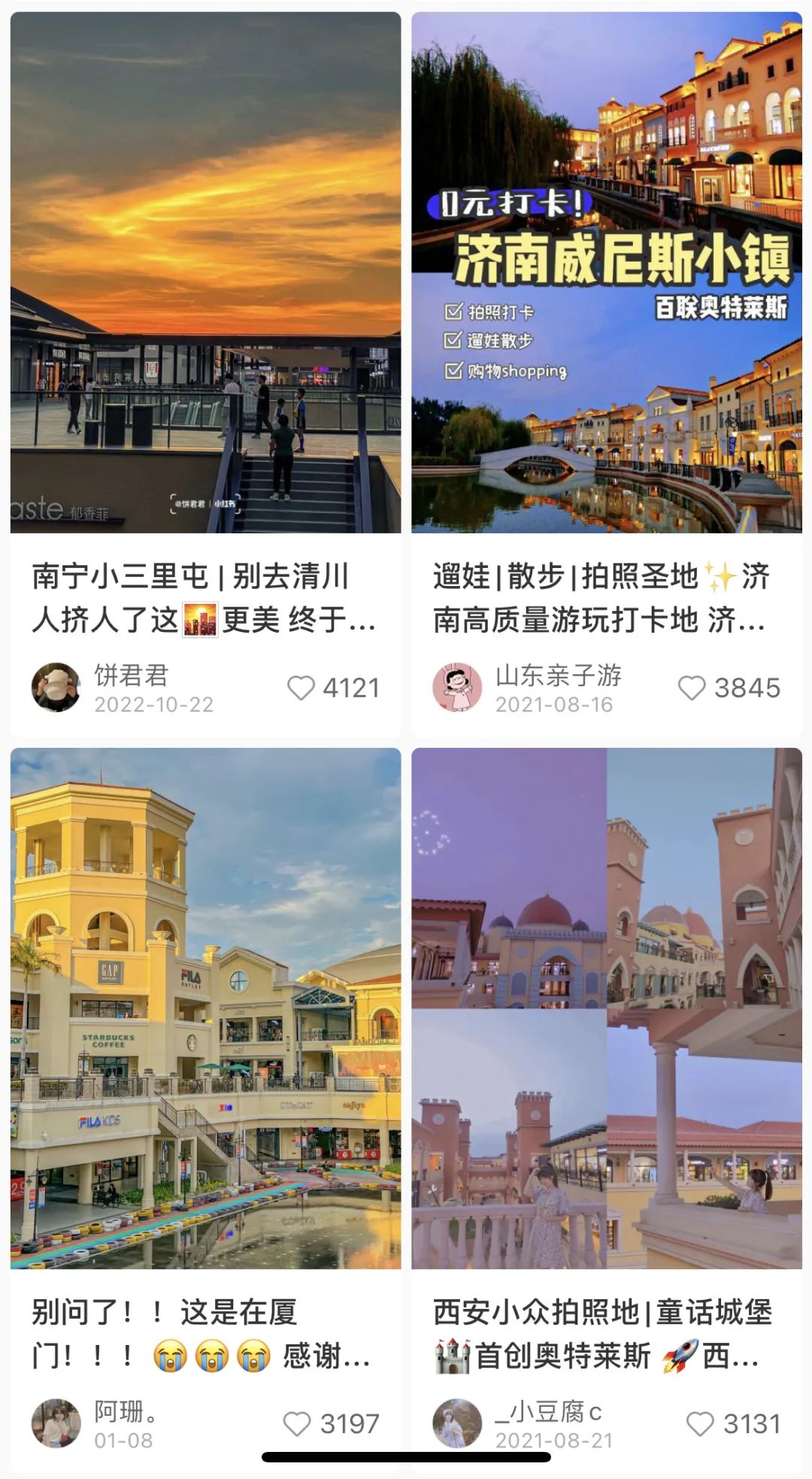Open the 济南威尼斯小镇 post

click(x=606, y=272)
